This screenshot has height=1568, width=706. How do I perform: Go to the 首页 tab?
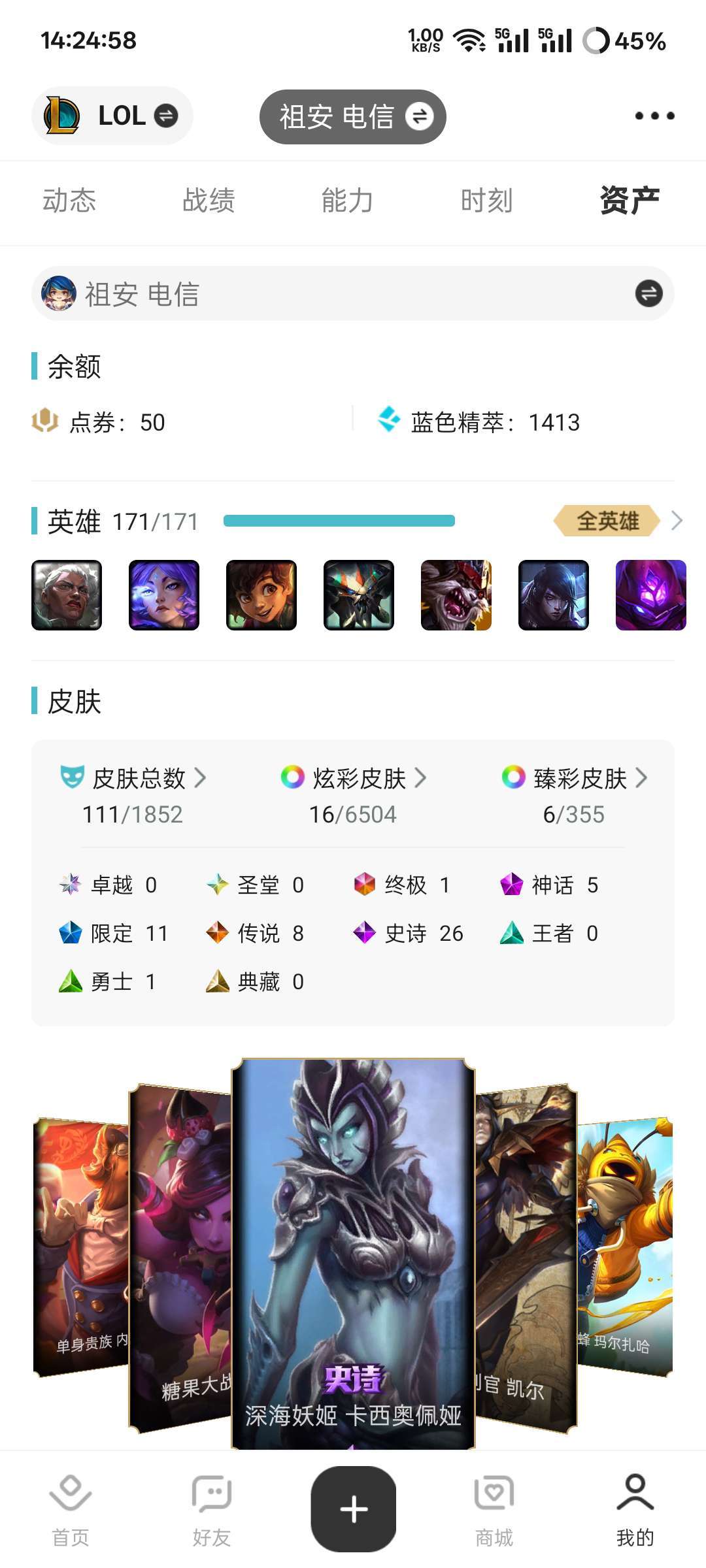point(71,1511)
